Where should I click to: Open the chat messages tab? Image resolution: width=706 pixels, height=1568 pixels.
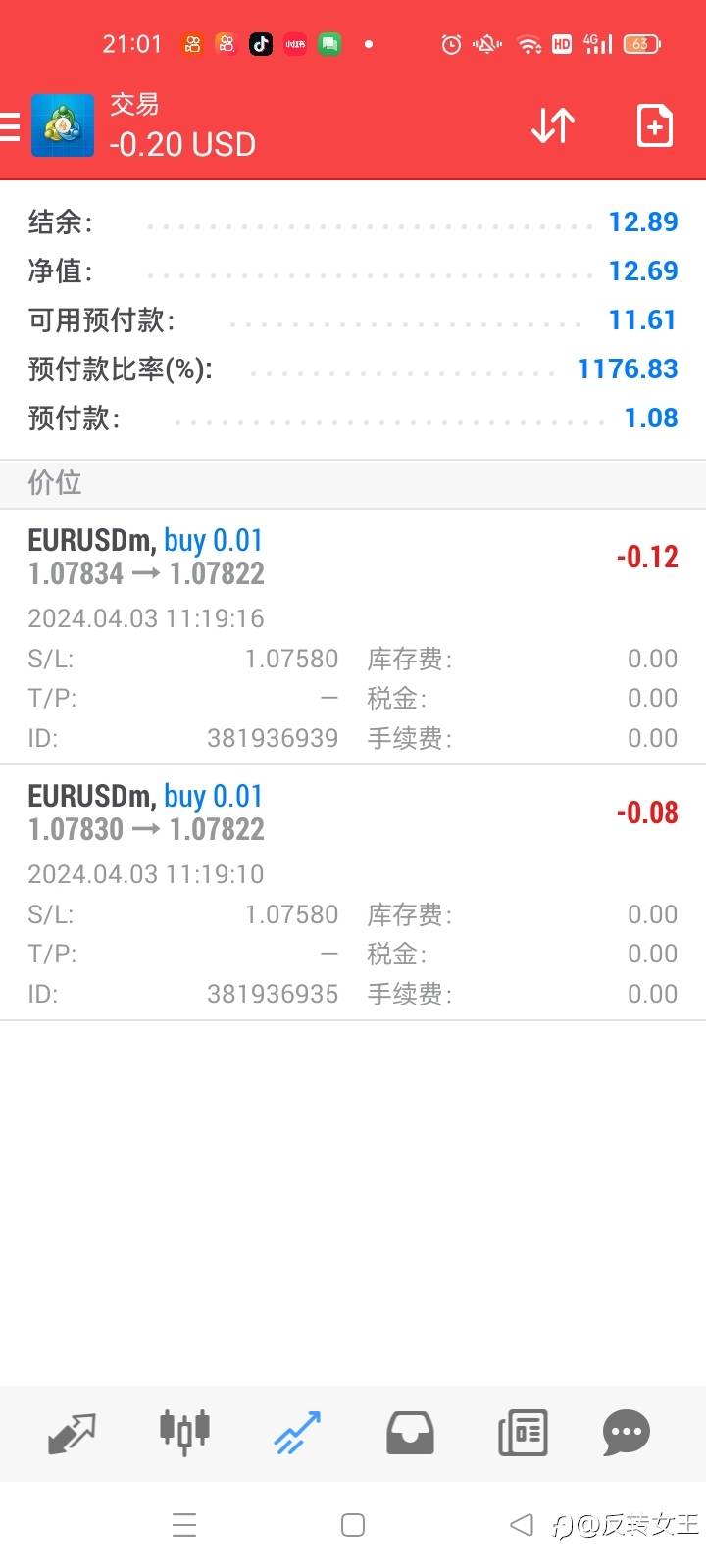pos(627,1433)
